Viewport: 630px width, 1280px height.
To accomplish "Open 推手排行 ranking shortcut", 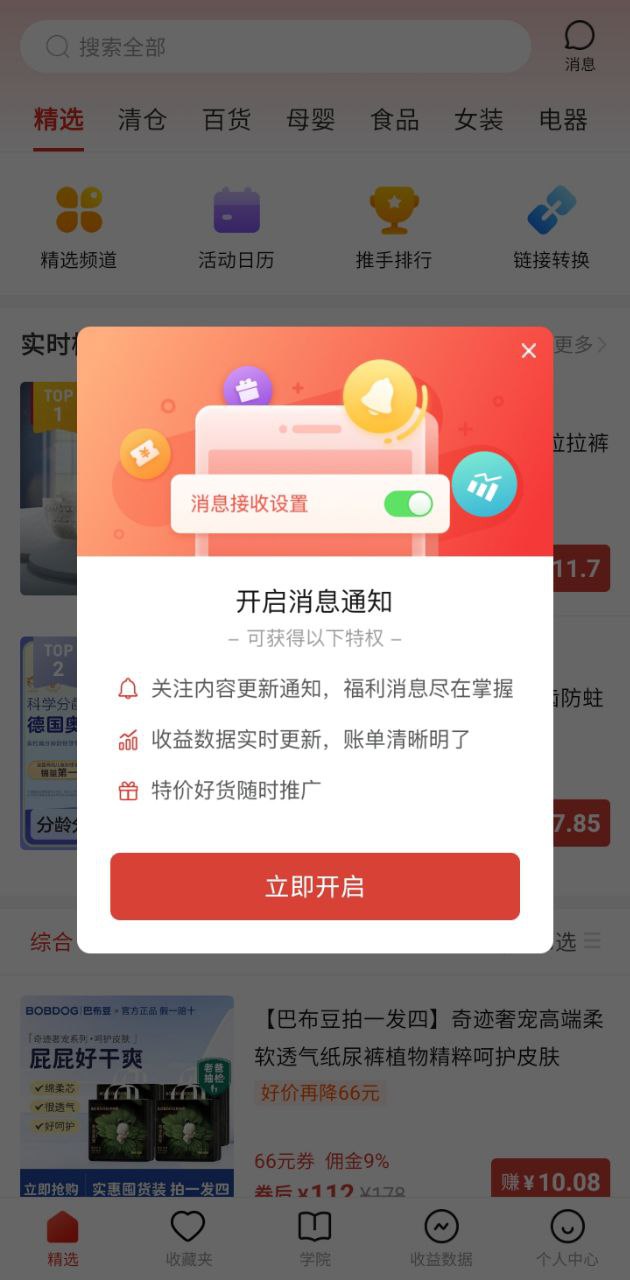I will coord(394,228).
